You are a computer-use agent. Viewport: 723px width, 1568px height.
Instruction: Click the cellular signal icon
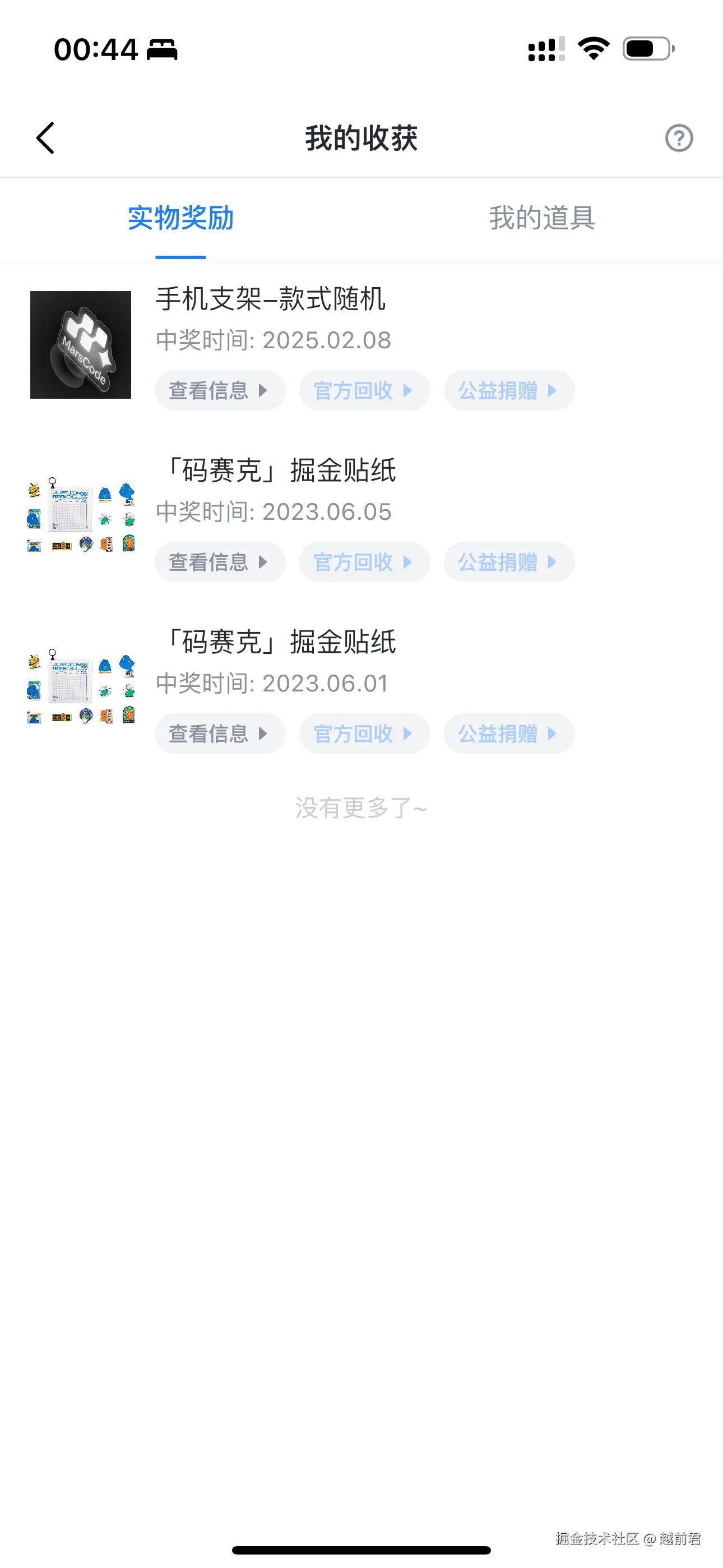[x=545, y=49]
